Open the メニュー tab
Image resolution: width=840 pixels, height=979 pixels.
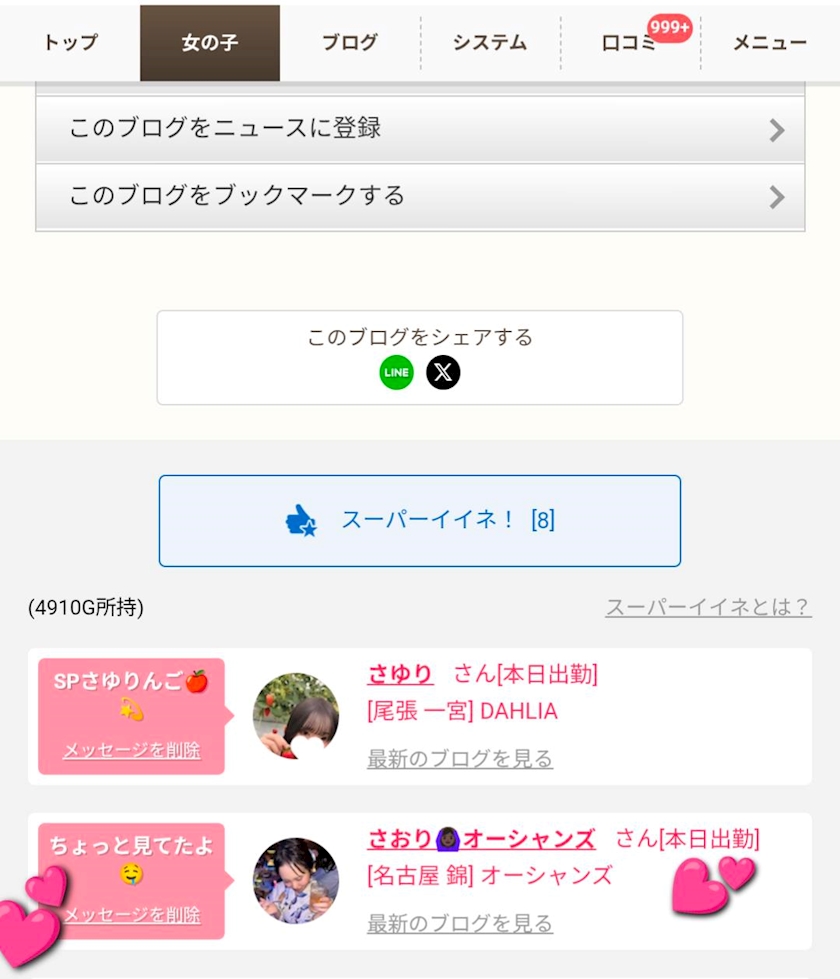[770, 42]
